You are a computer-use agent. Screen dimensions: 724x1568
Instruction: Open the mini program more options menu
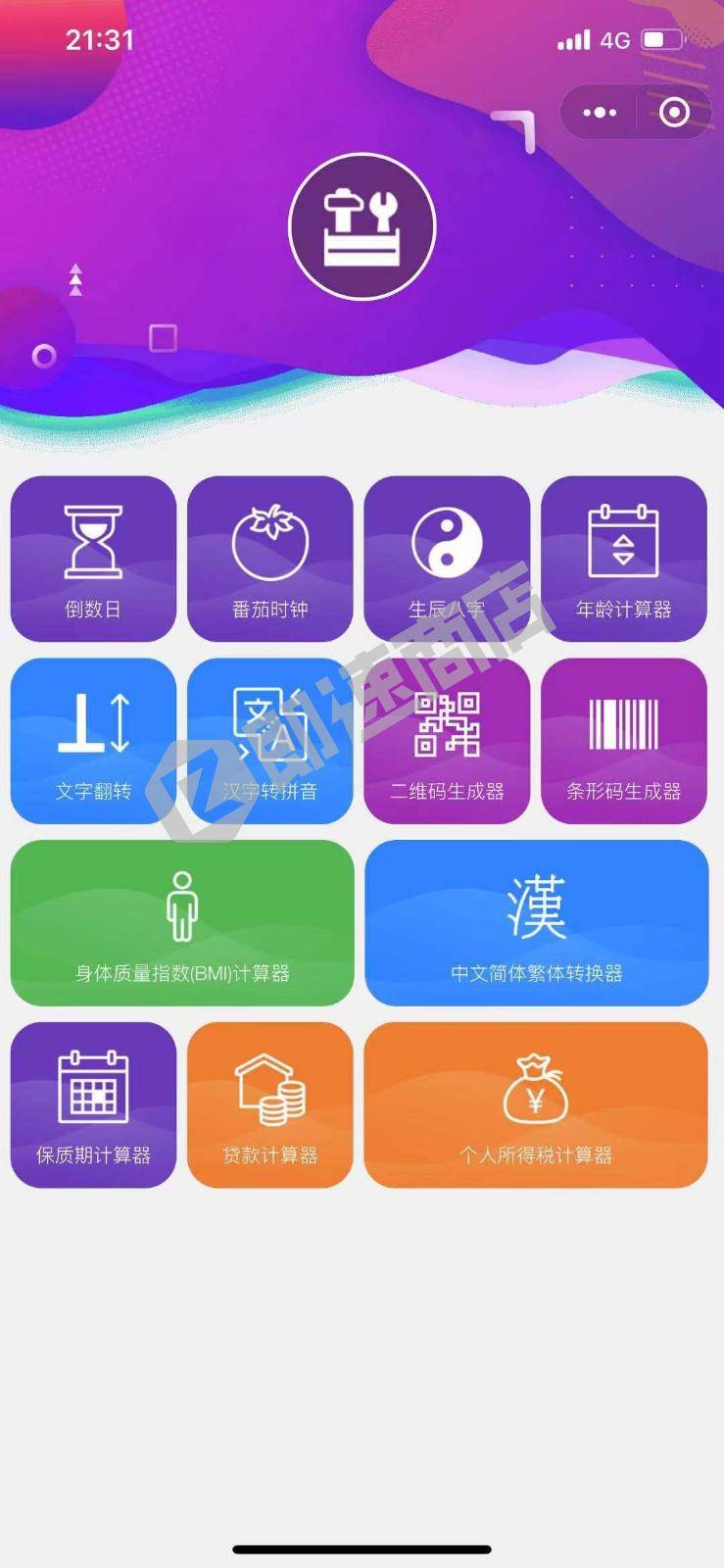(x=600, y=113)
